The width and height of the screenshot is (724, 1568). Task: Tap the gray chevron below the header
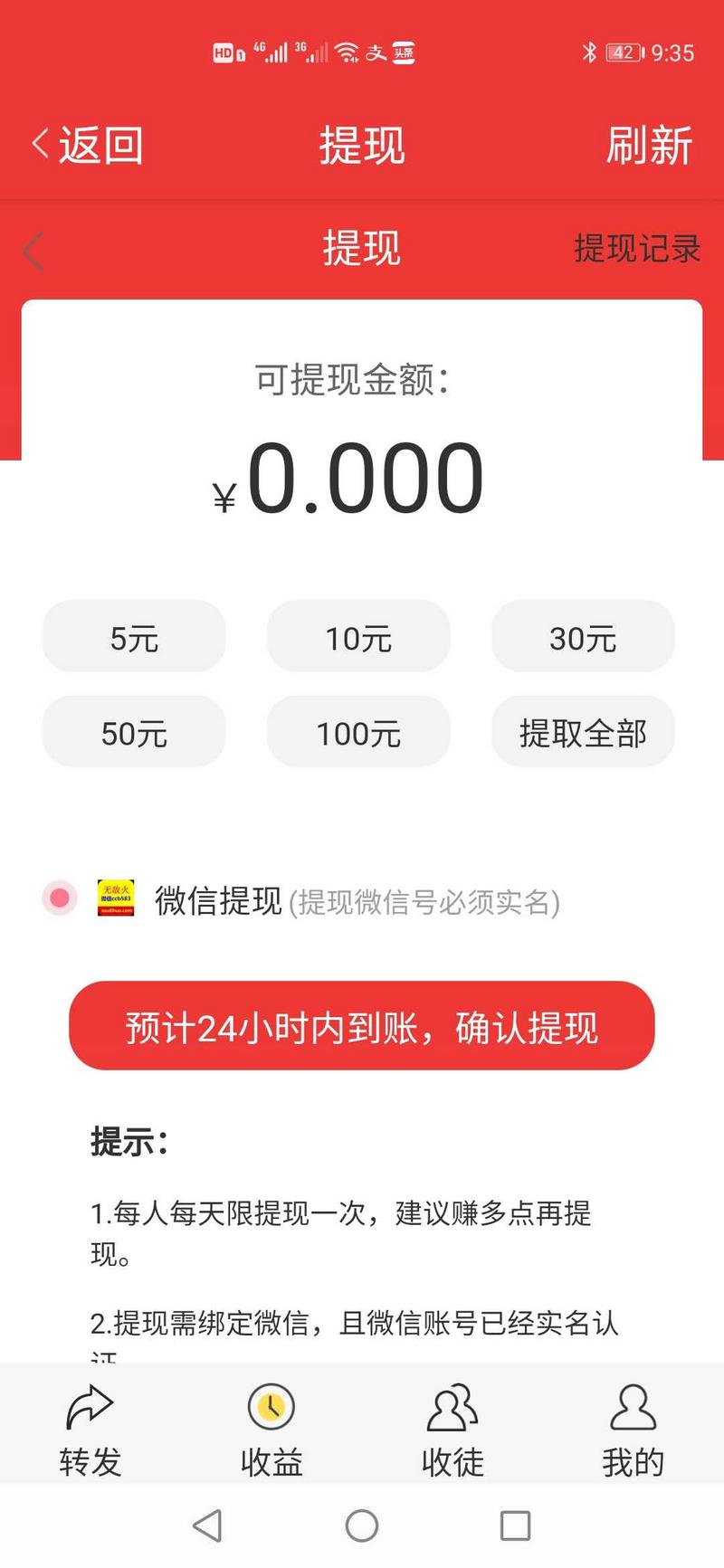tap(33, 251)
